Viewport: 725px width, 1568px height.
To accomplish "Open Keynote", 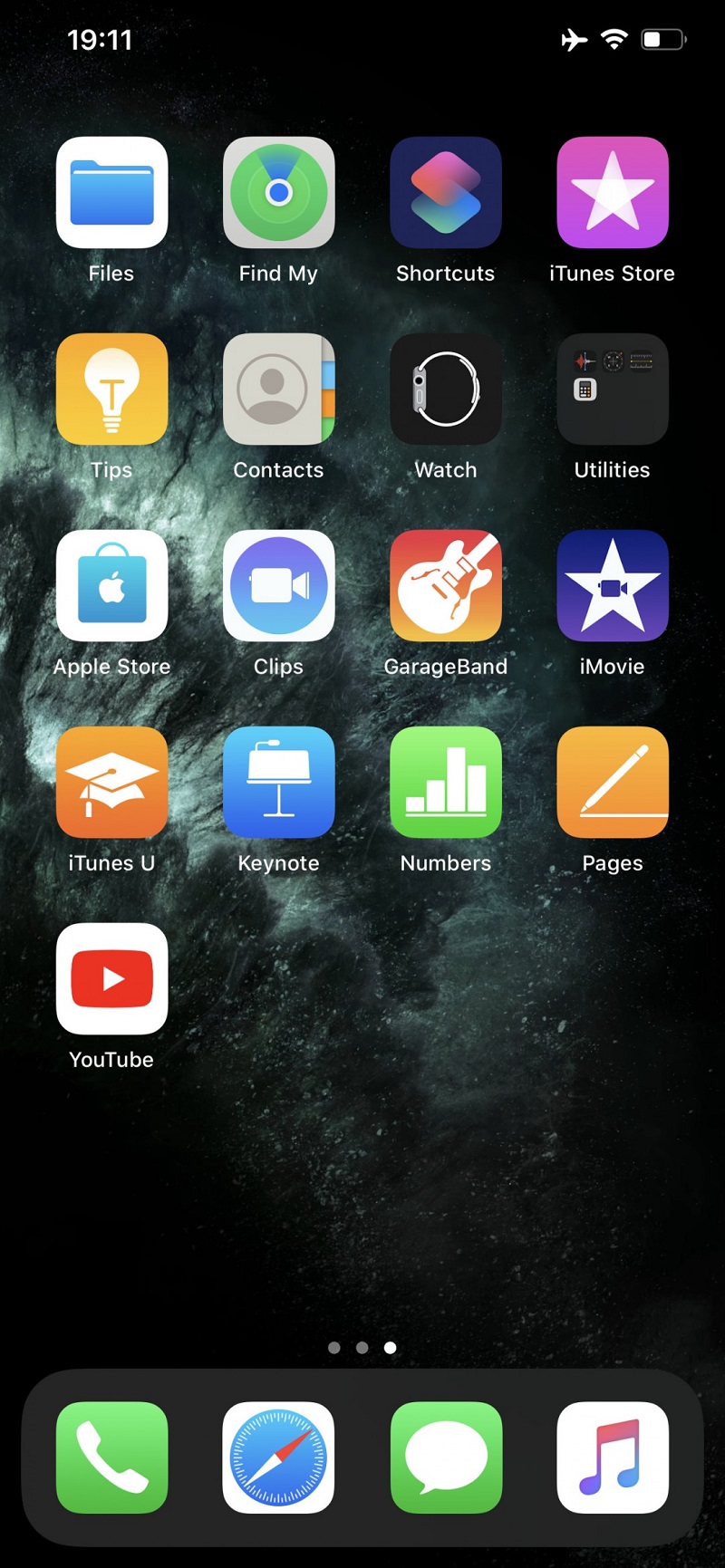I will [278, 782].
